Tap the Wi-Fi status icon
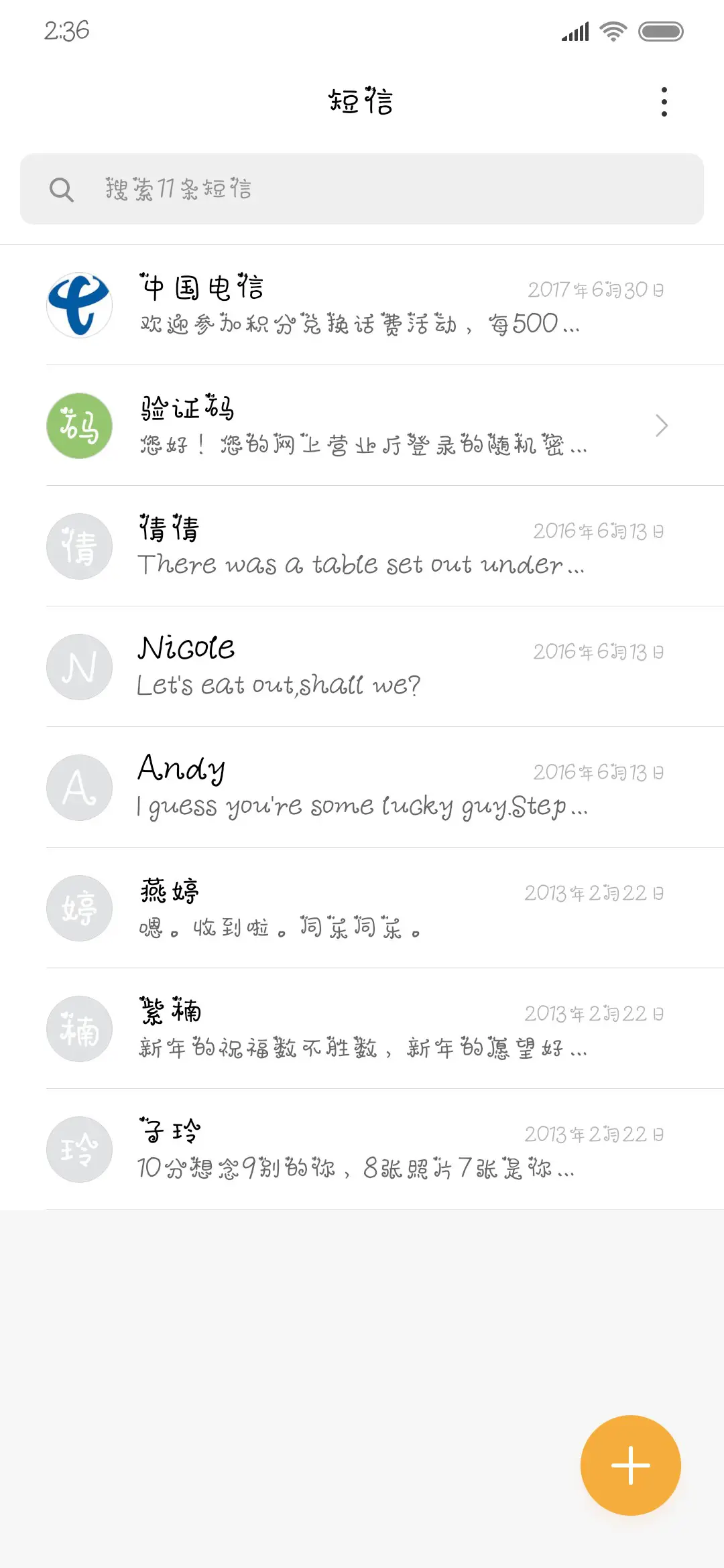The image size is (724, 1568). click(613, 31)
